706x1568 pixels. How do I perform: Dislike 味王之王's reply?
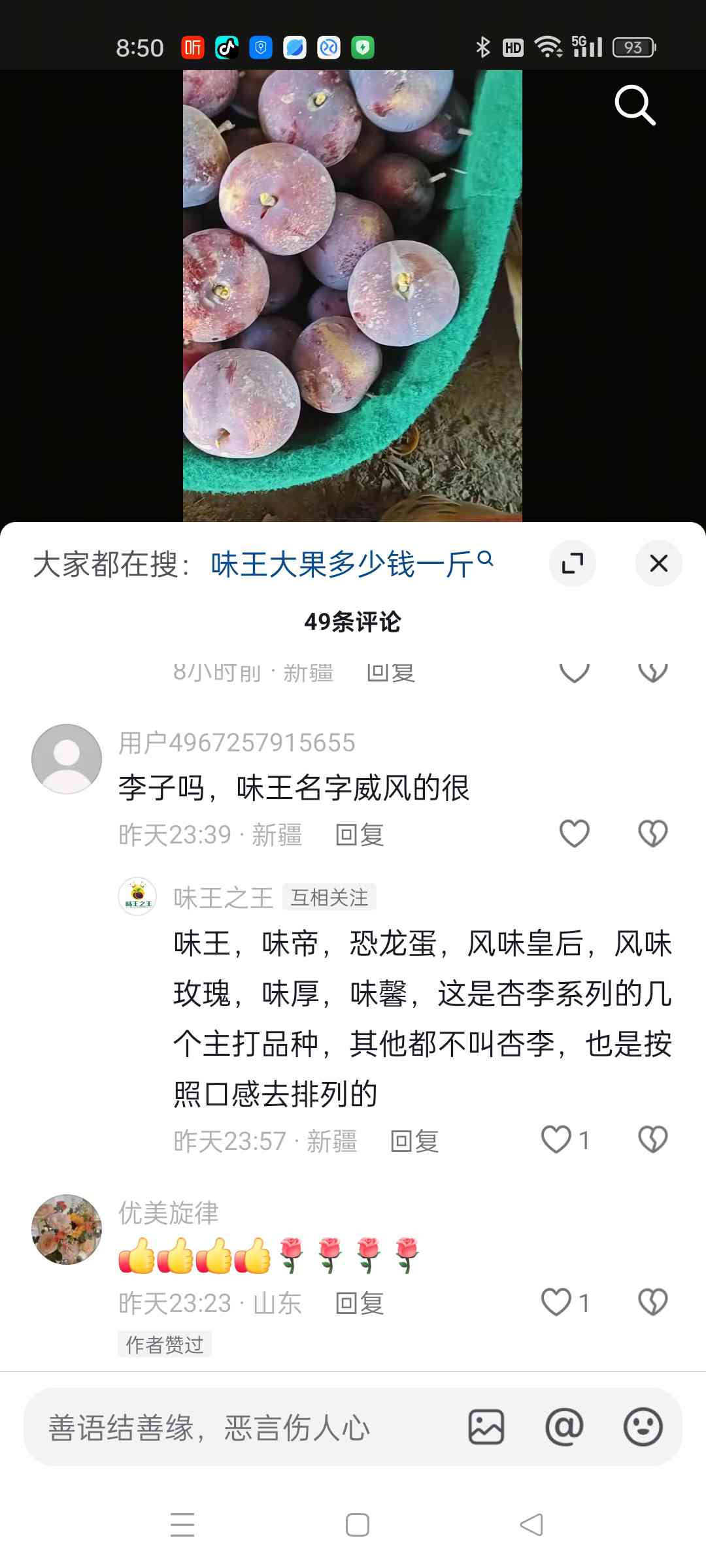tap(652, 1140)
